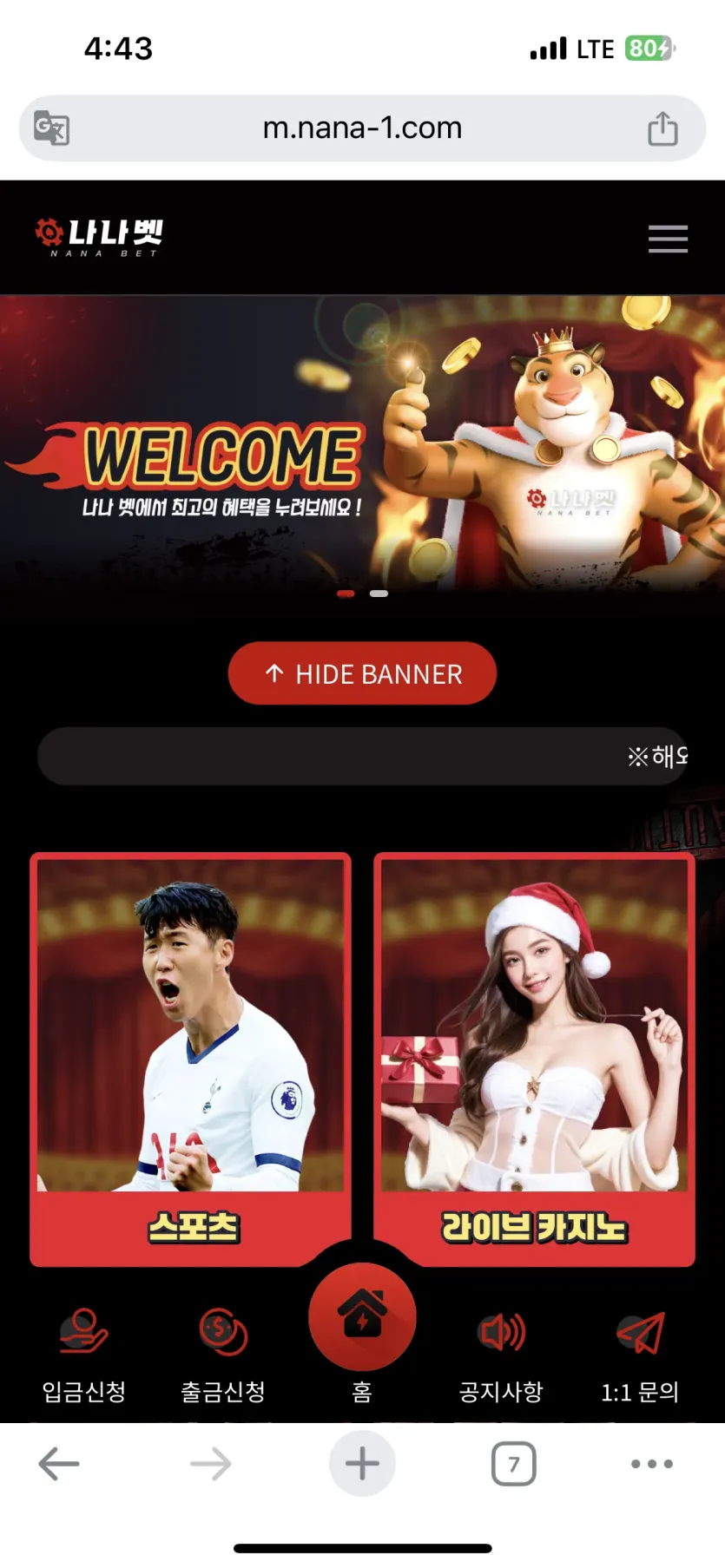This screenshot has height=1568, width=725.
Task: Tap the HIDE BANNER button
Action: (362, 673)
